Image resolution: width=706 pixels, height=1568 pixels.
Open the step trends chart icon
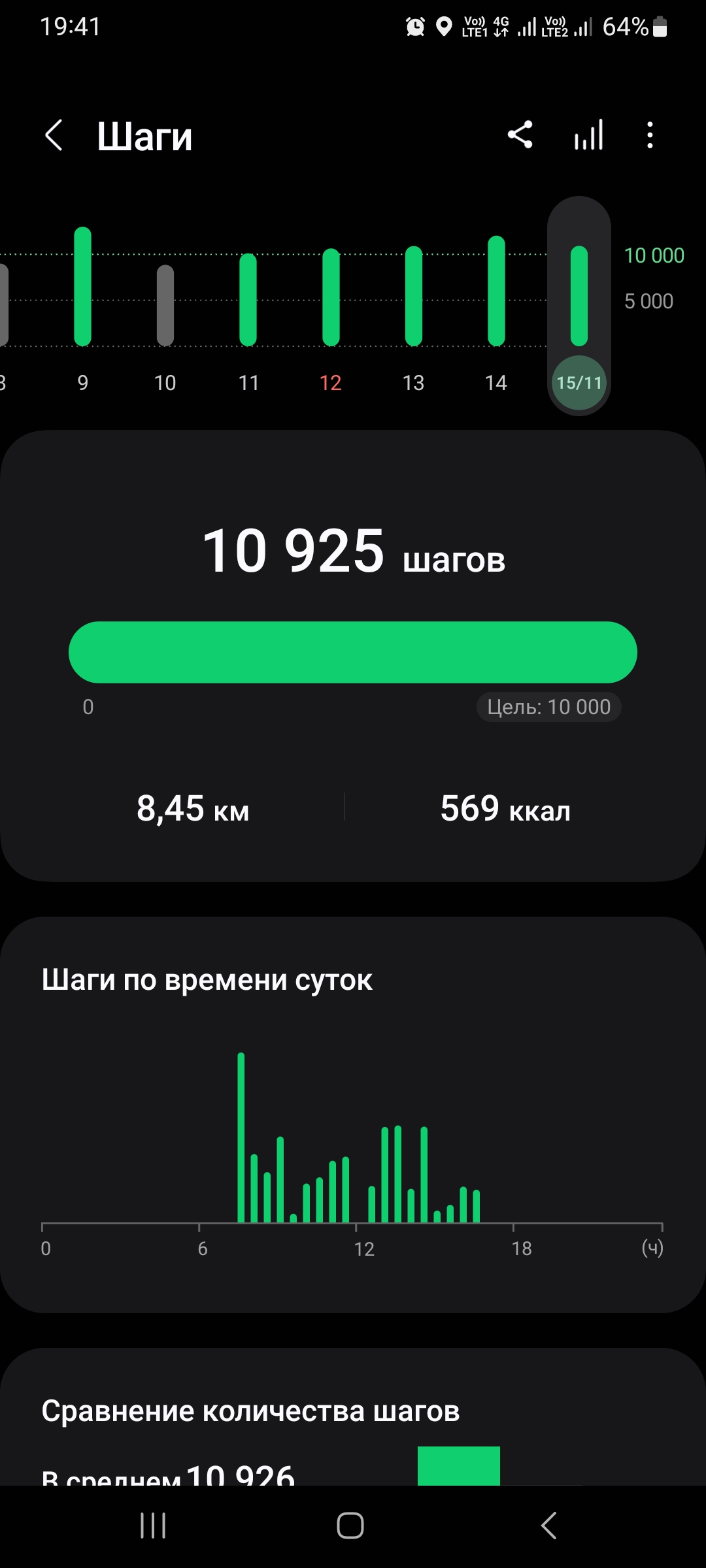point(588,135)
